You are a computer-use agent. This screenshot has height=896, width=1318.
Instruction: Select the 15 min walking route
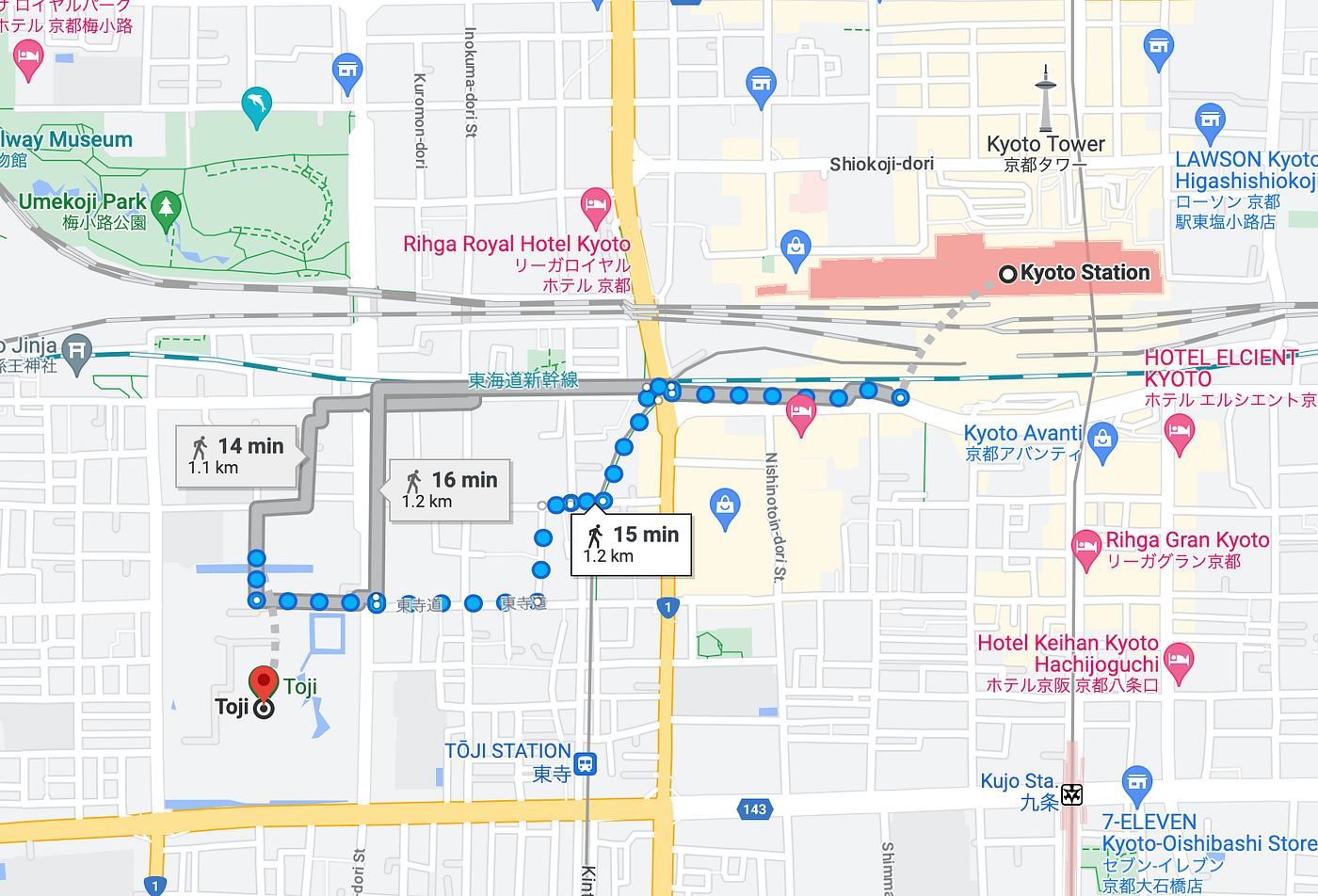(x=633, y=545)
